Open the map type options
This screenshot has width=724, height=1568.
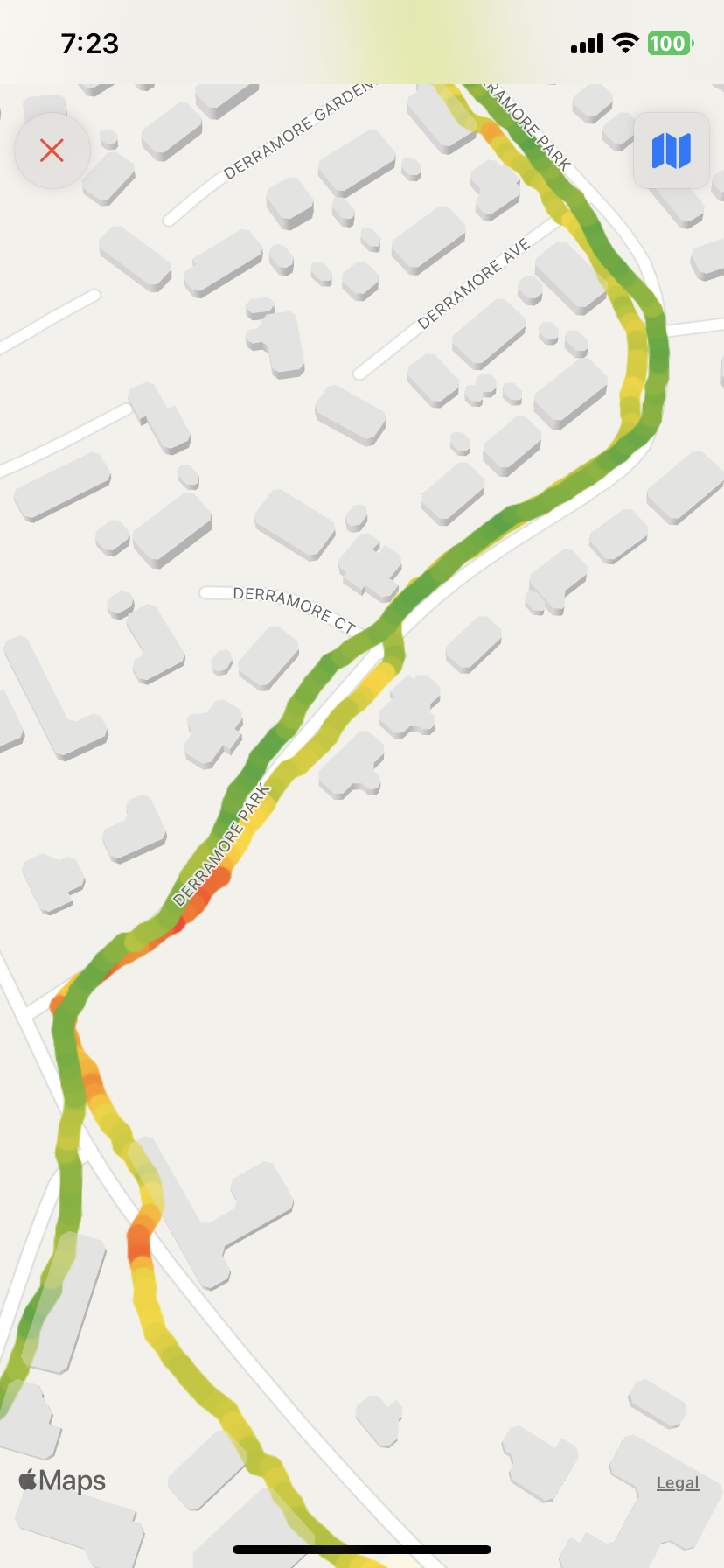[671, 150]
